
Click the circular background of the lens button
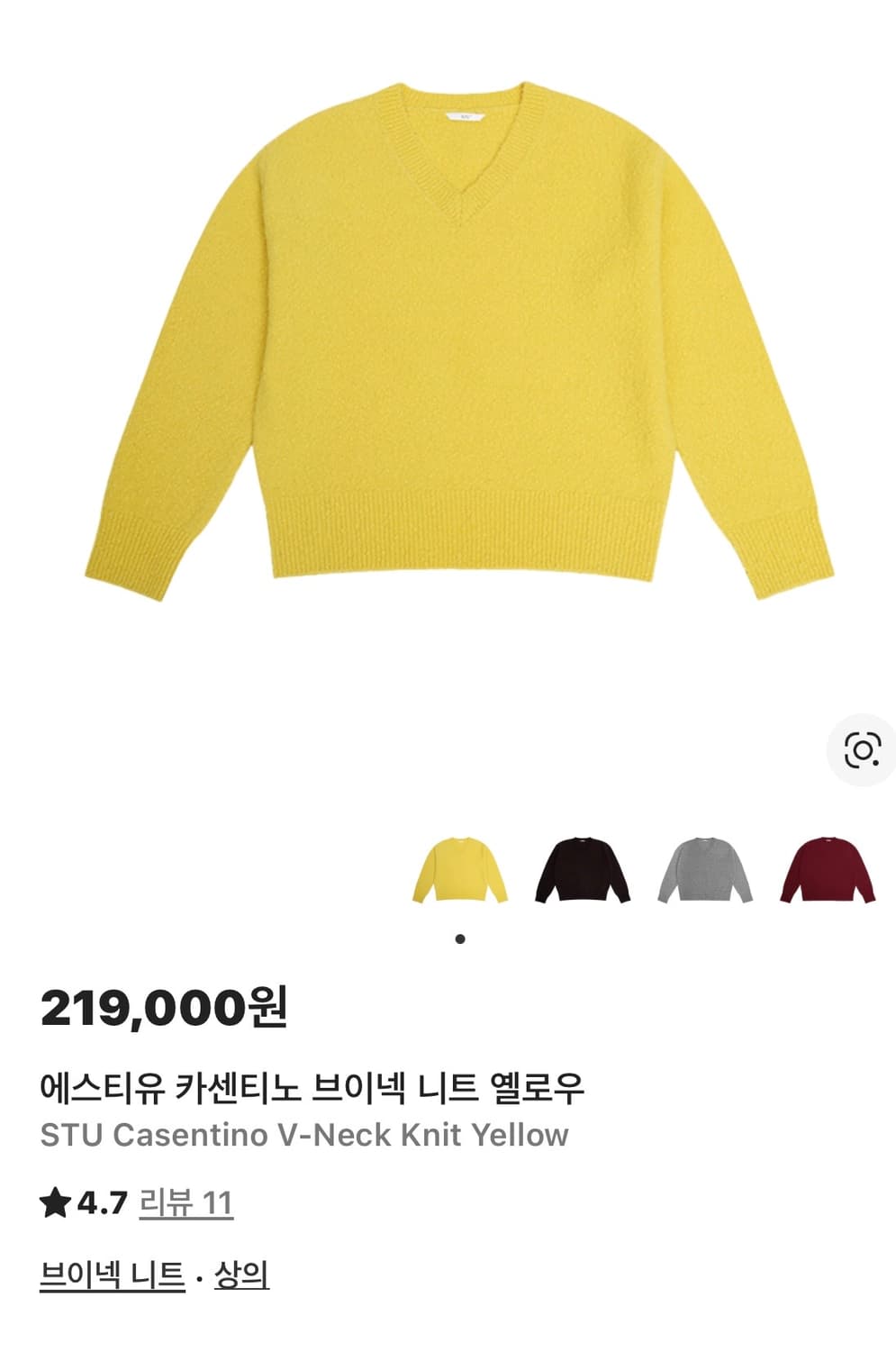tap(862, 747)
